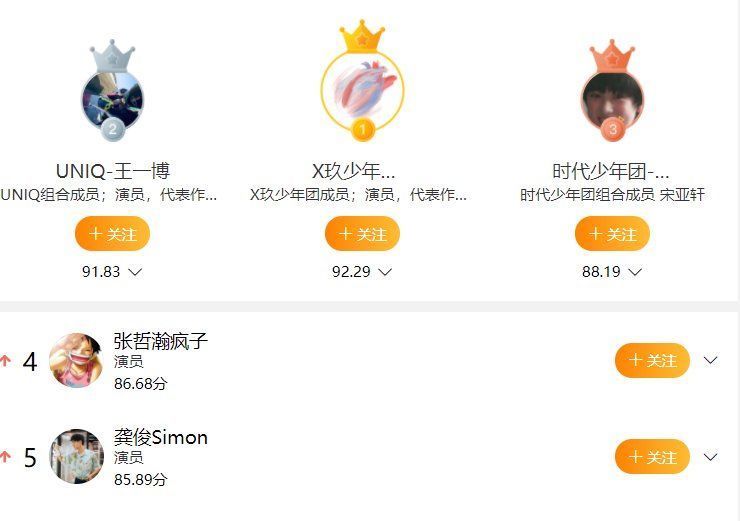The height and width of the screenshot is (521, 740).
Task: Expand the 91.83 score details
Action: [x=135, y=271]
